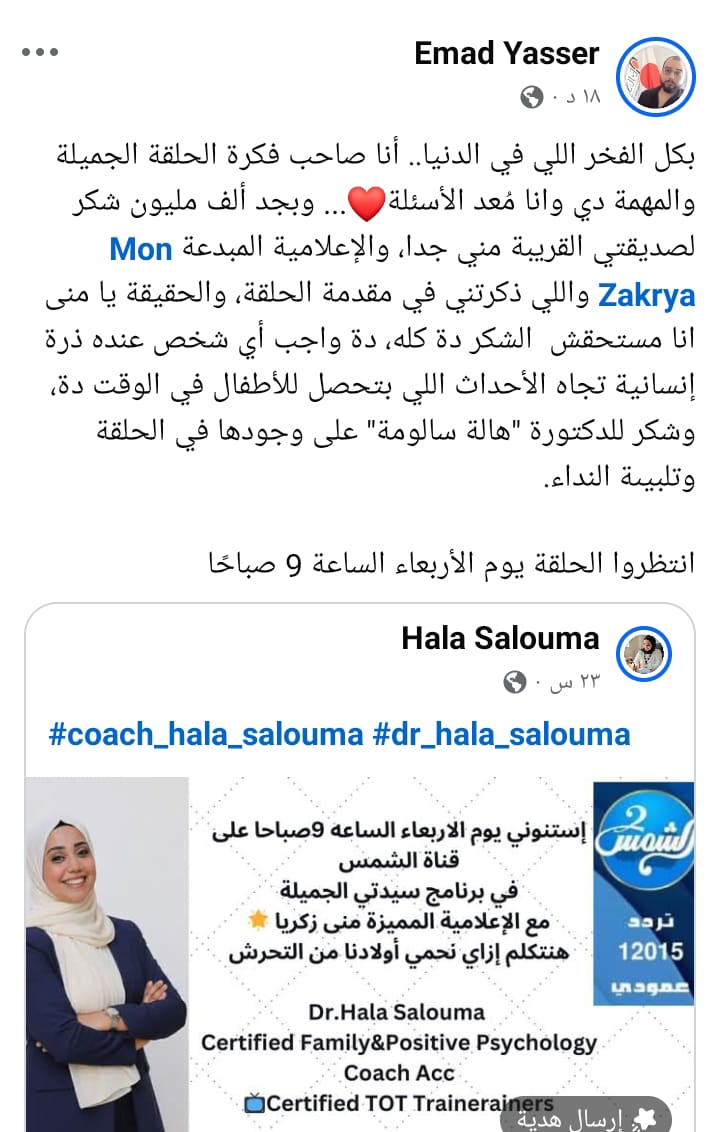The image size is (720, 1132).
Task: Open Hala Salouma's profile picture
Action: pos(644,656)
